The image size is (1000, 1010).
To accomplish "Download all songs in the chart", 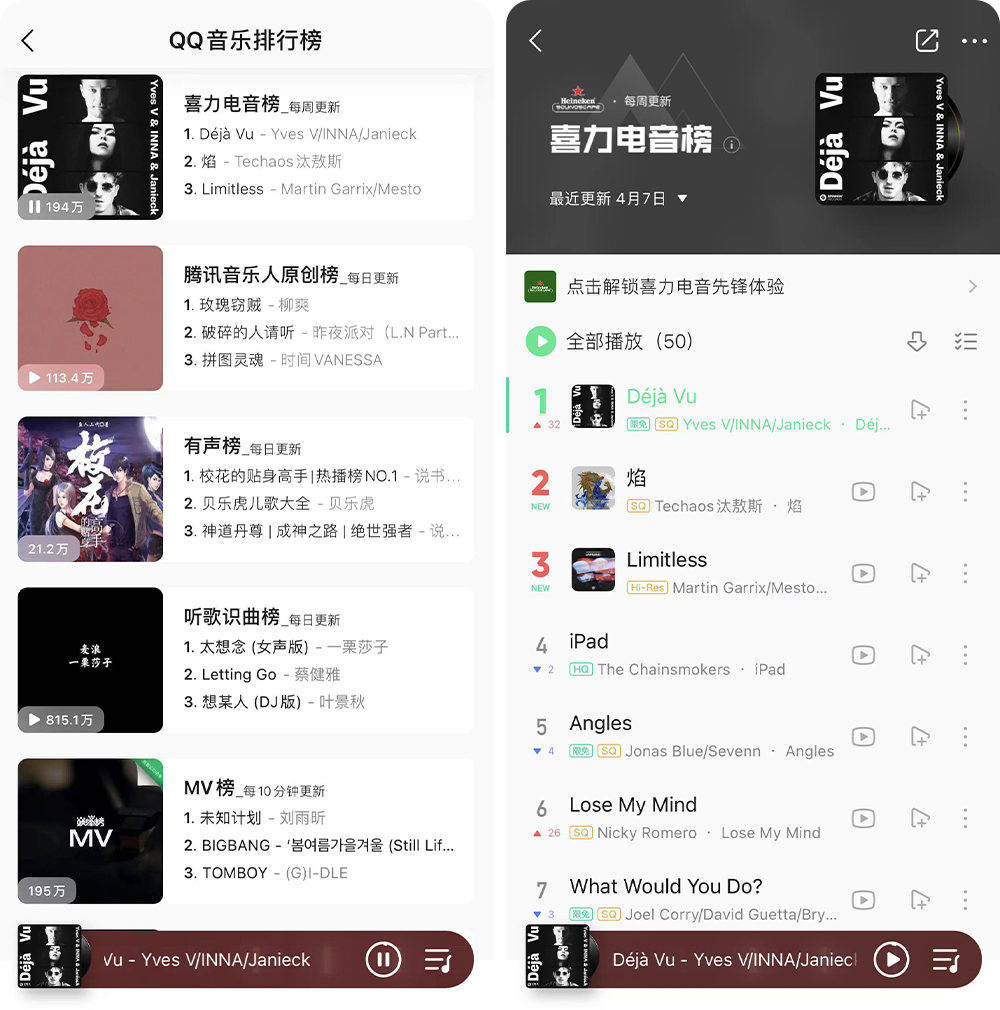I will point(917,342).
